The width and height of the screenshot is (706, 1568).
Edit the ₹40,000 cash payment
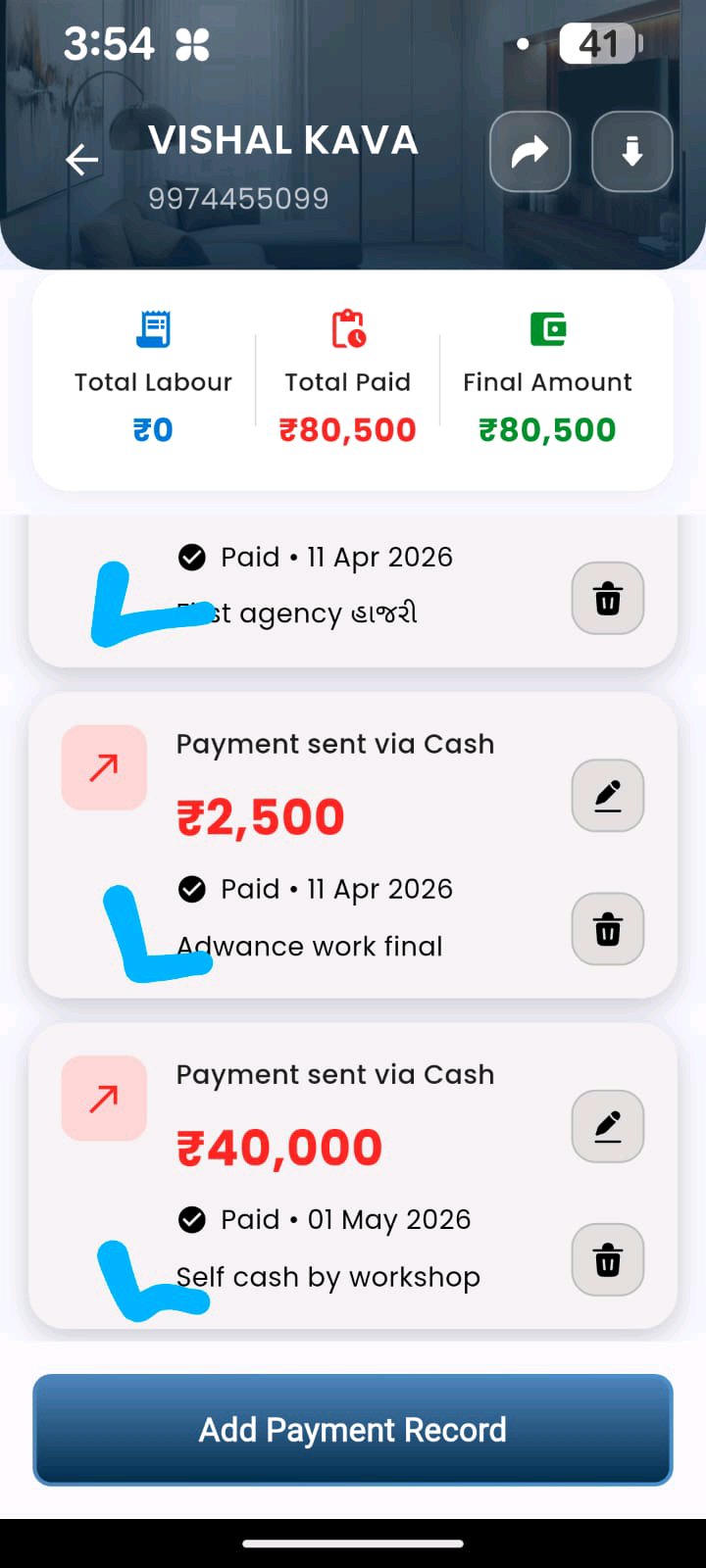click(x=608, y=1126)
